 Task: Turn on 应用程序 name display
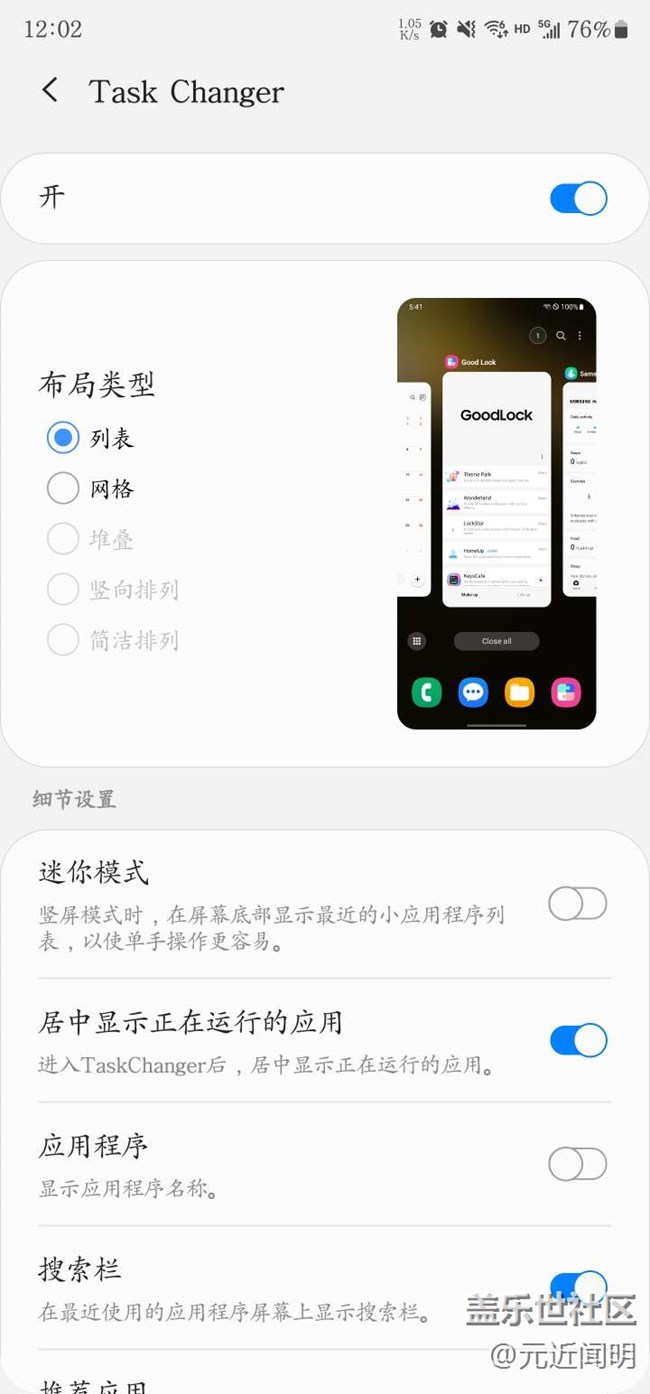click(x=577, y=1164)
